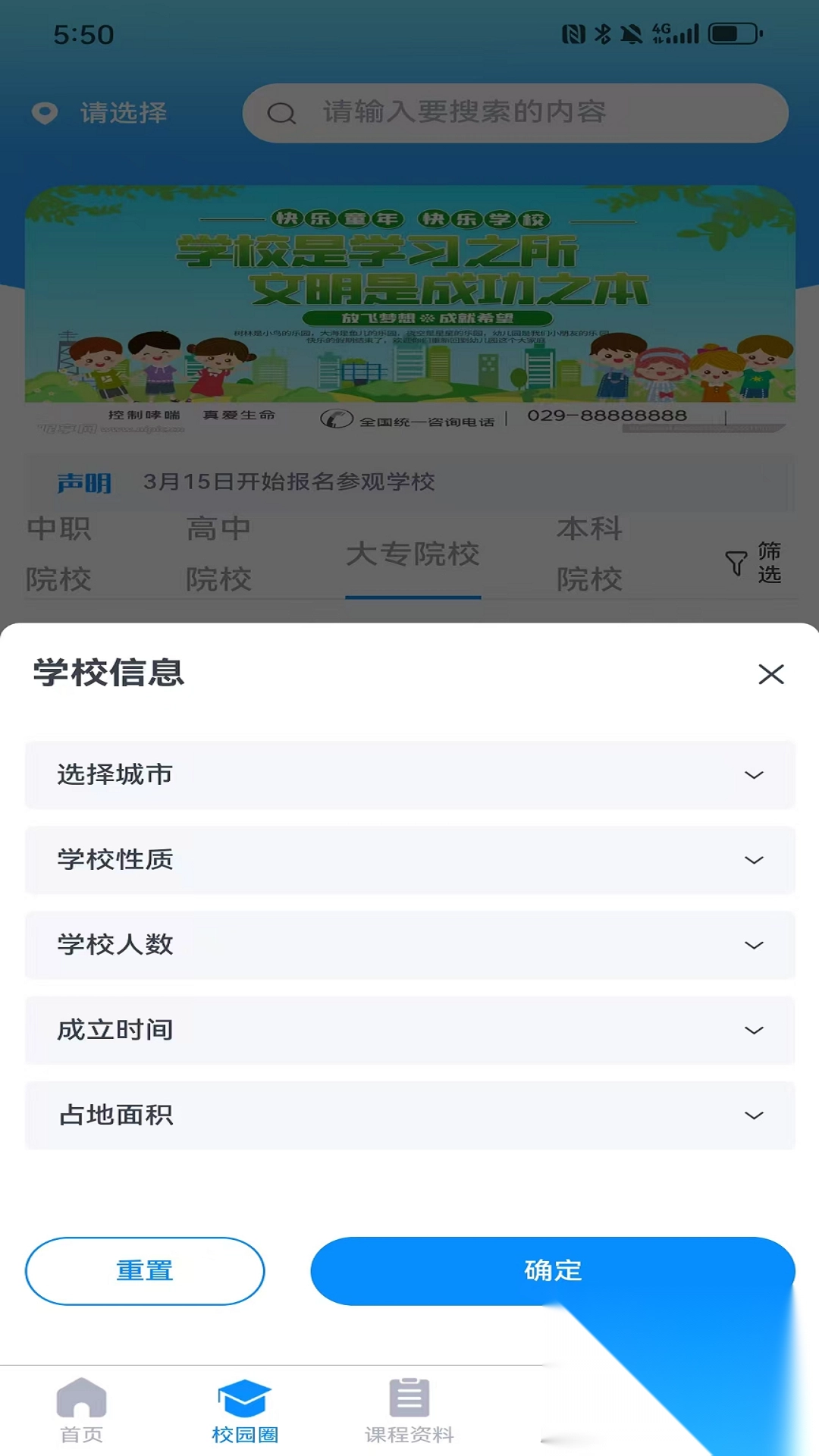The image size is (819, 1456).
Task: Select the 中职院校 tab
Action: (x=60, y=554)
